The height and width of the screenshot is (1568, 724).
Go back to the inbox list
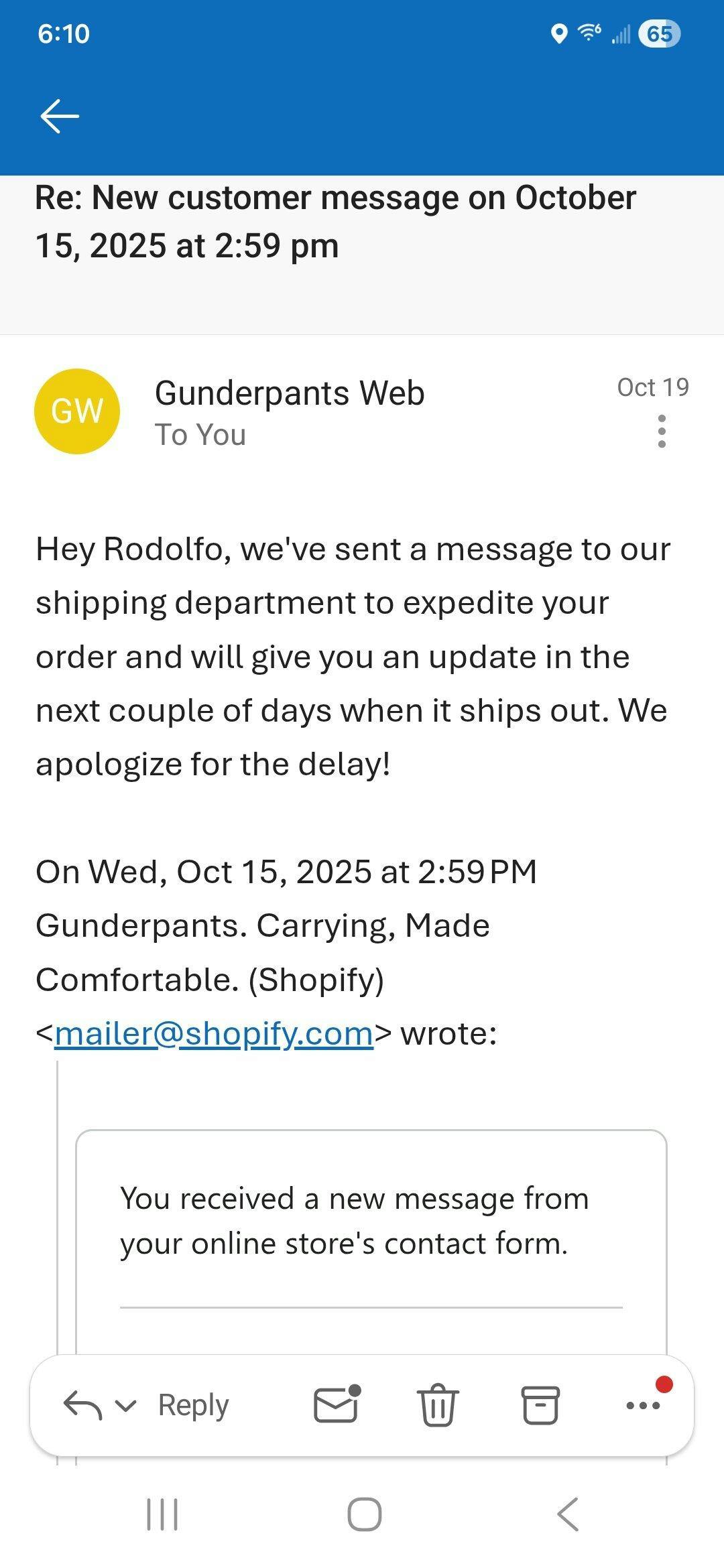pos(60,116)
